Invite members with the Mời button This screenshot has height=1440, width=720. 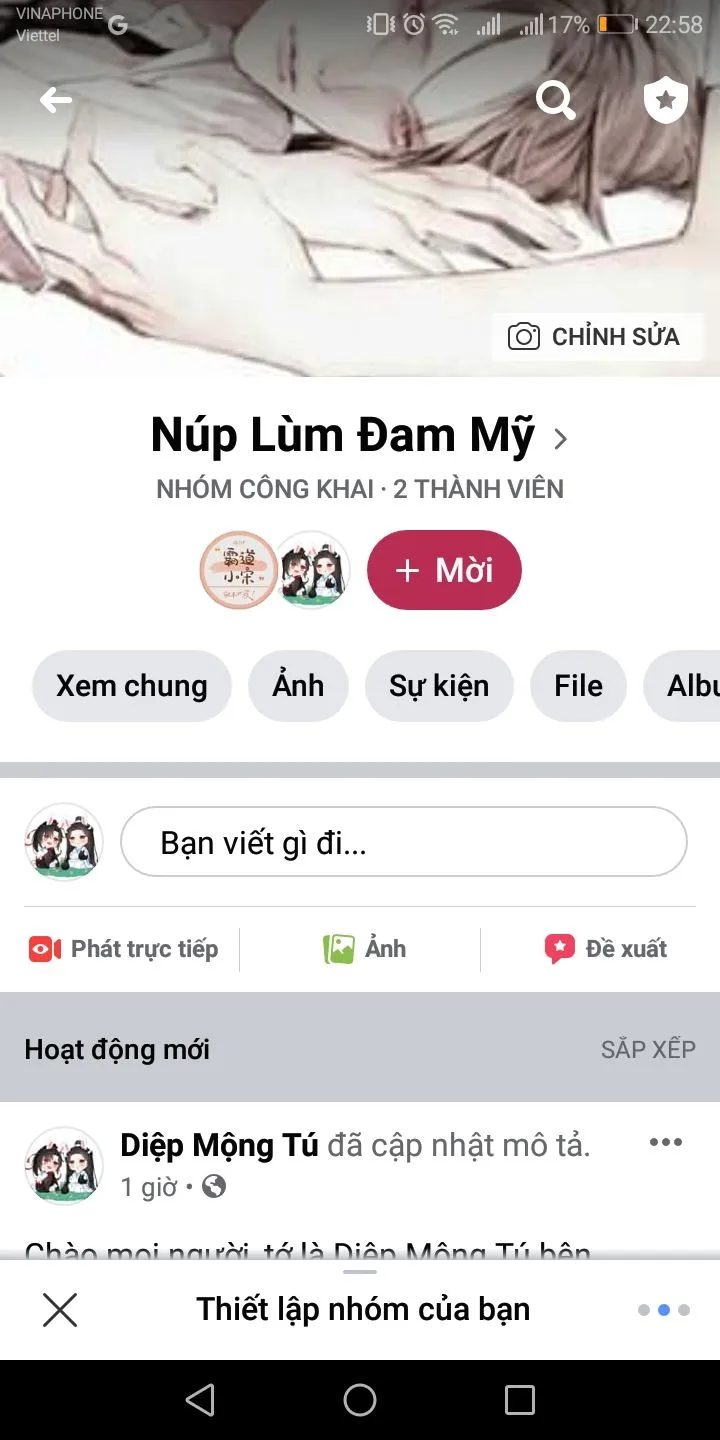pyautogui.click(x=444, y=570)
